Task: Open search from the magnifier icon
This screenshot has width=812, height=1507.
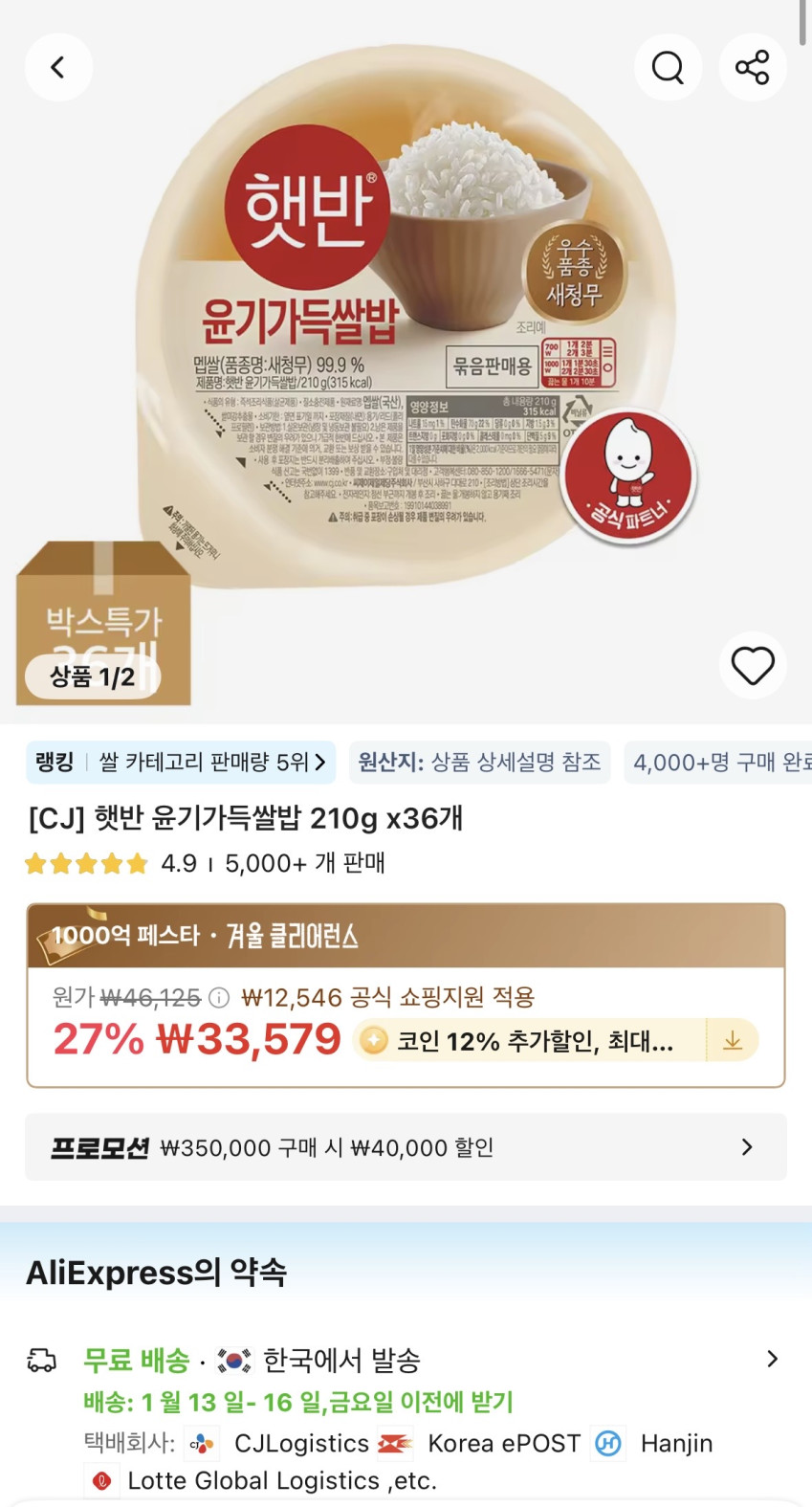Action: coord(668,67)
